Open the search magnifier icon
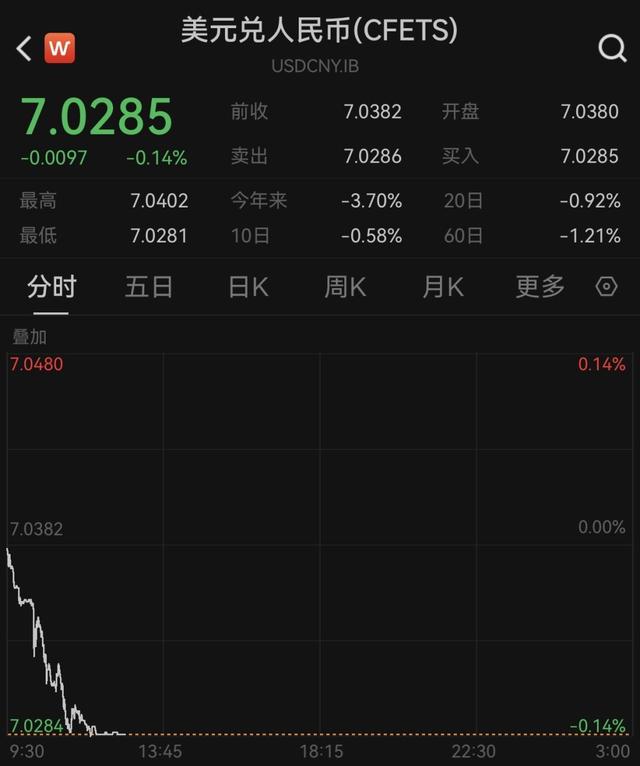Viewport: 640px width, 766px height. tap(611, 48)
